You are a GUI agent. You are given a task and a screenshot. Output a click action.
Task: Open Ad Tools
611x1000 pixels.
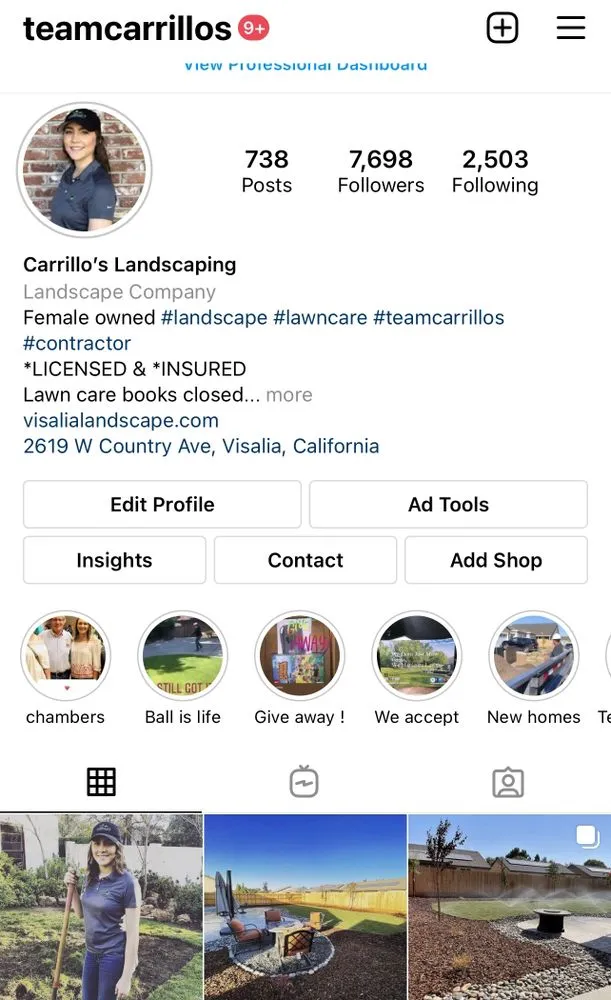(x=448, y=504)
